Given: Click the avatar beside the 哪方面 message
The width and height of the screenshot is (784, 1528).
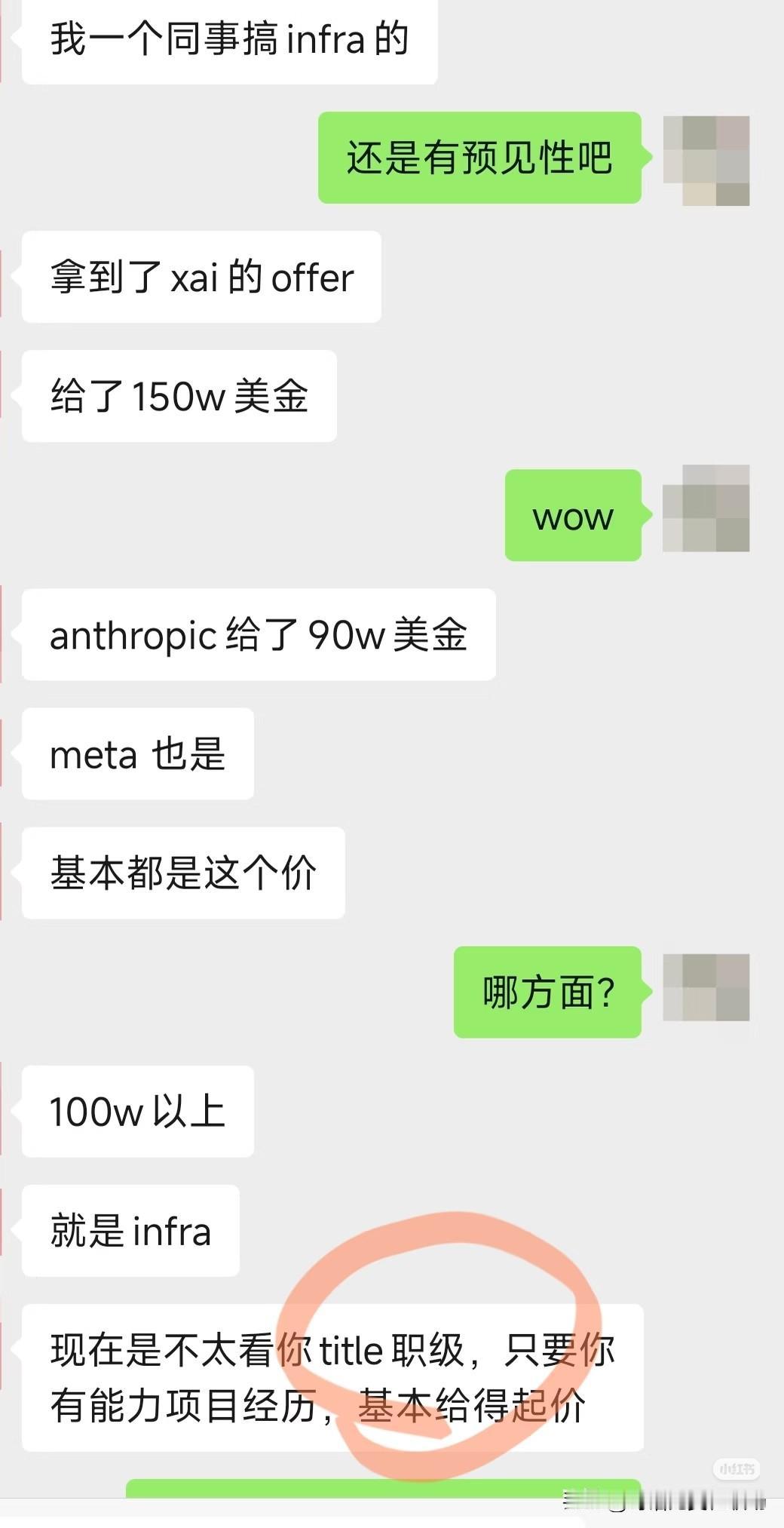Looking at the screenshot, I should pyautogui.click(x=707, y=989).
